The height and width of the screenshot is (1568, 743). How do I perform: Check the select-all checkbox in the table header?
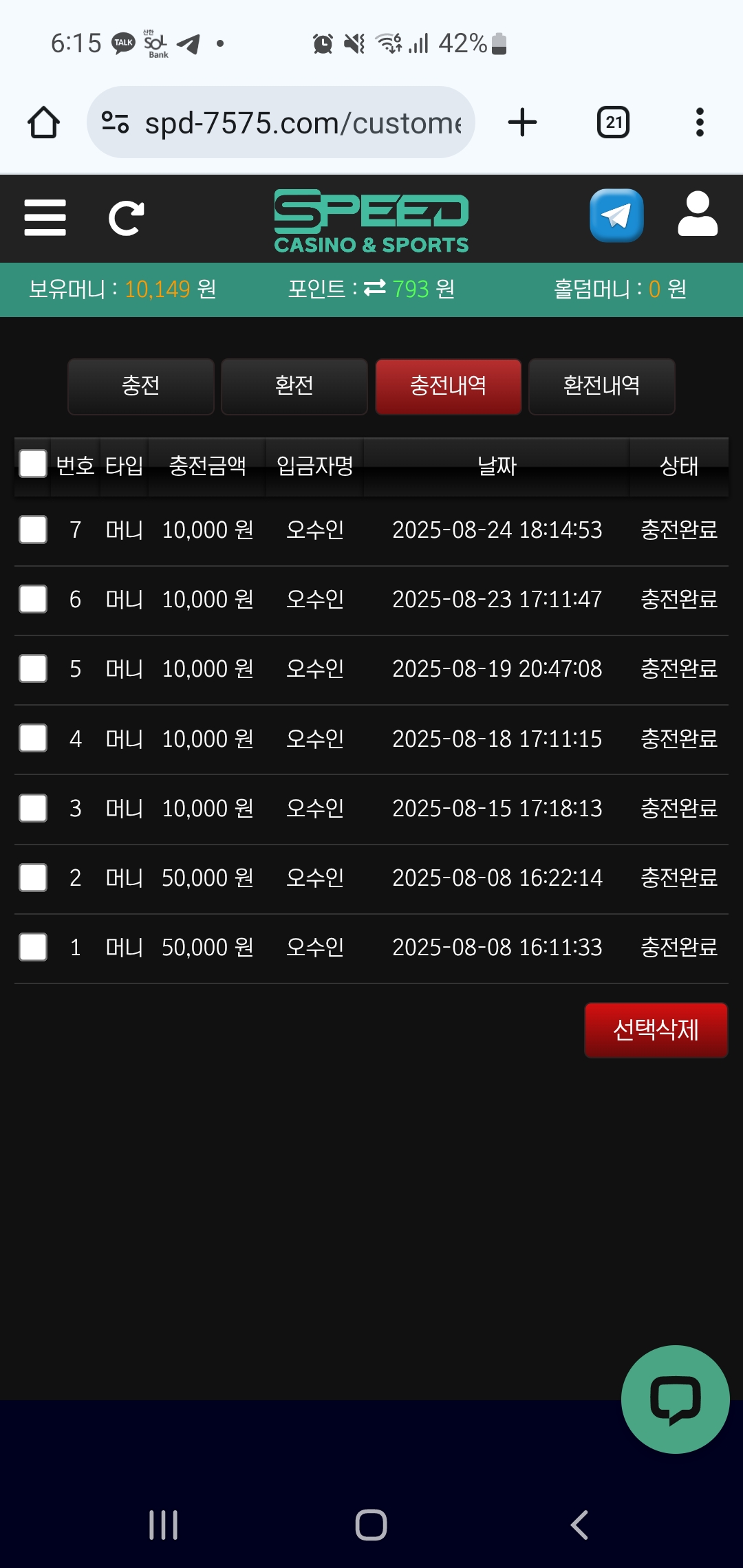tap(33, 464)
